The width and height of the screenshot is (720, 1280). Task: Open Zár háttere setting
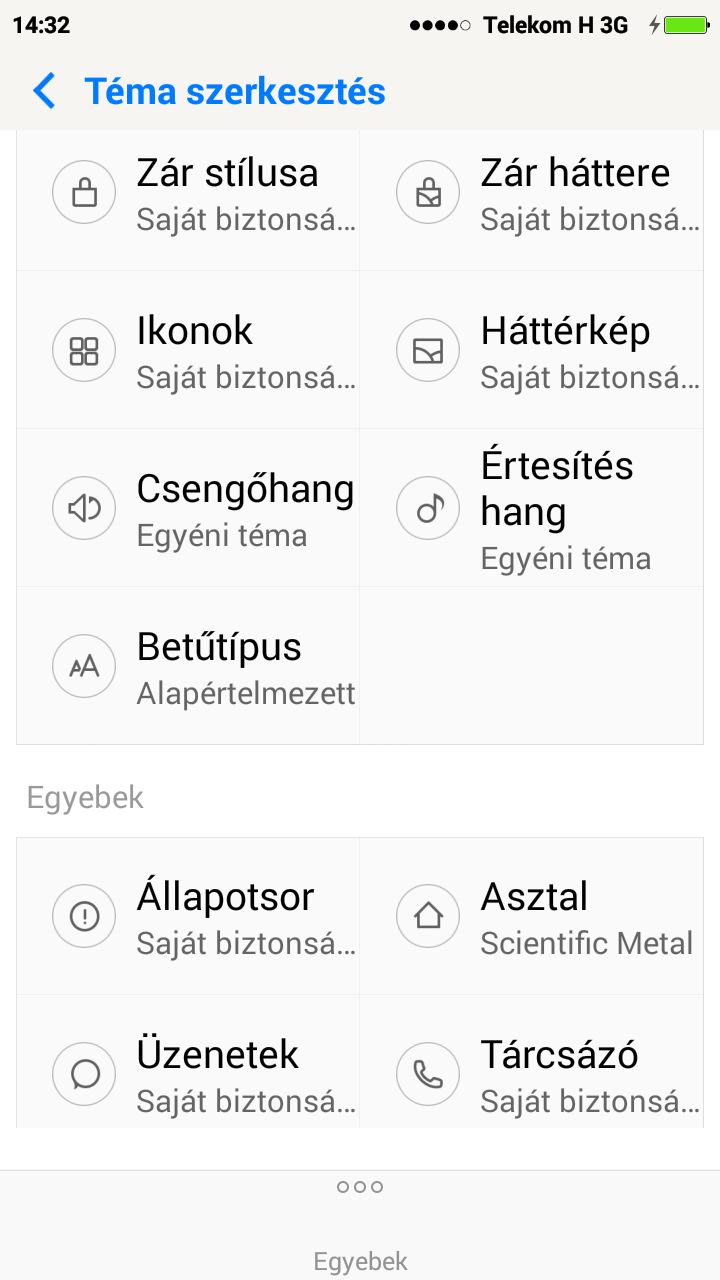531,192
